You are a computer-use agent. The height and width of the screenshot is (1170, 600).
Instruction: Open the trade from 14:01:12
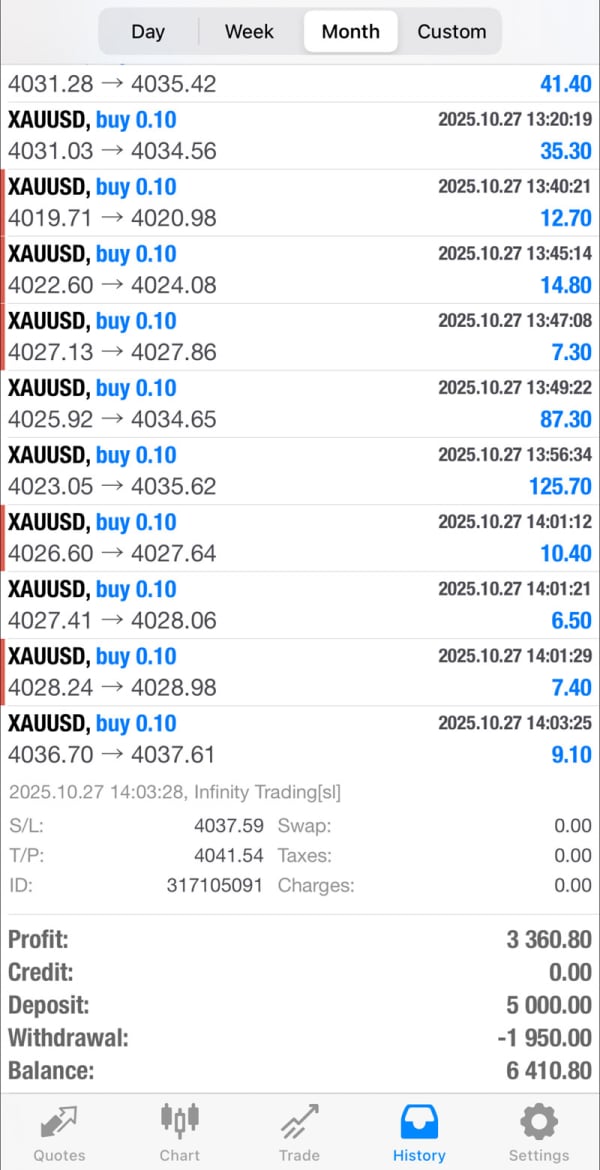300,538
